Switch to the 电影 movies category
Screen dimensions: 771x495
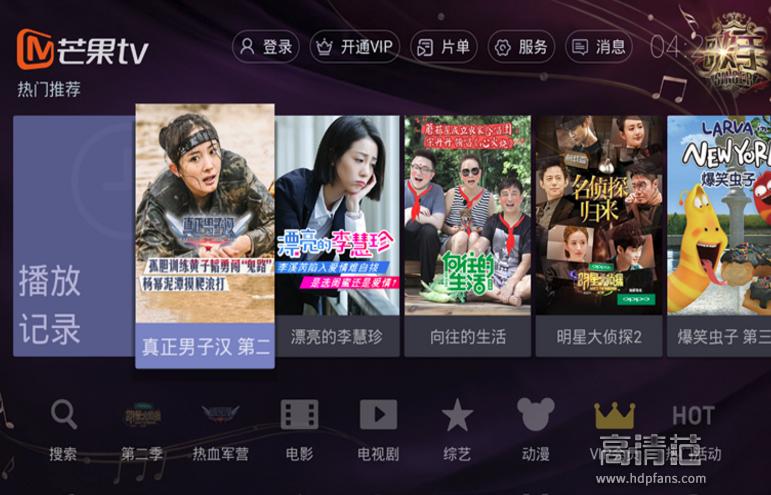299,429
